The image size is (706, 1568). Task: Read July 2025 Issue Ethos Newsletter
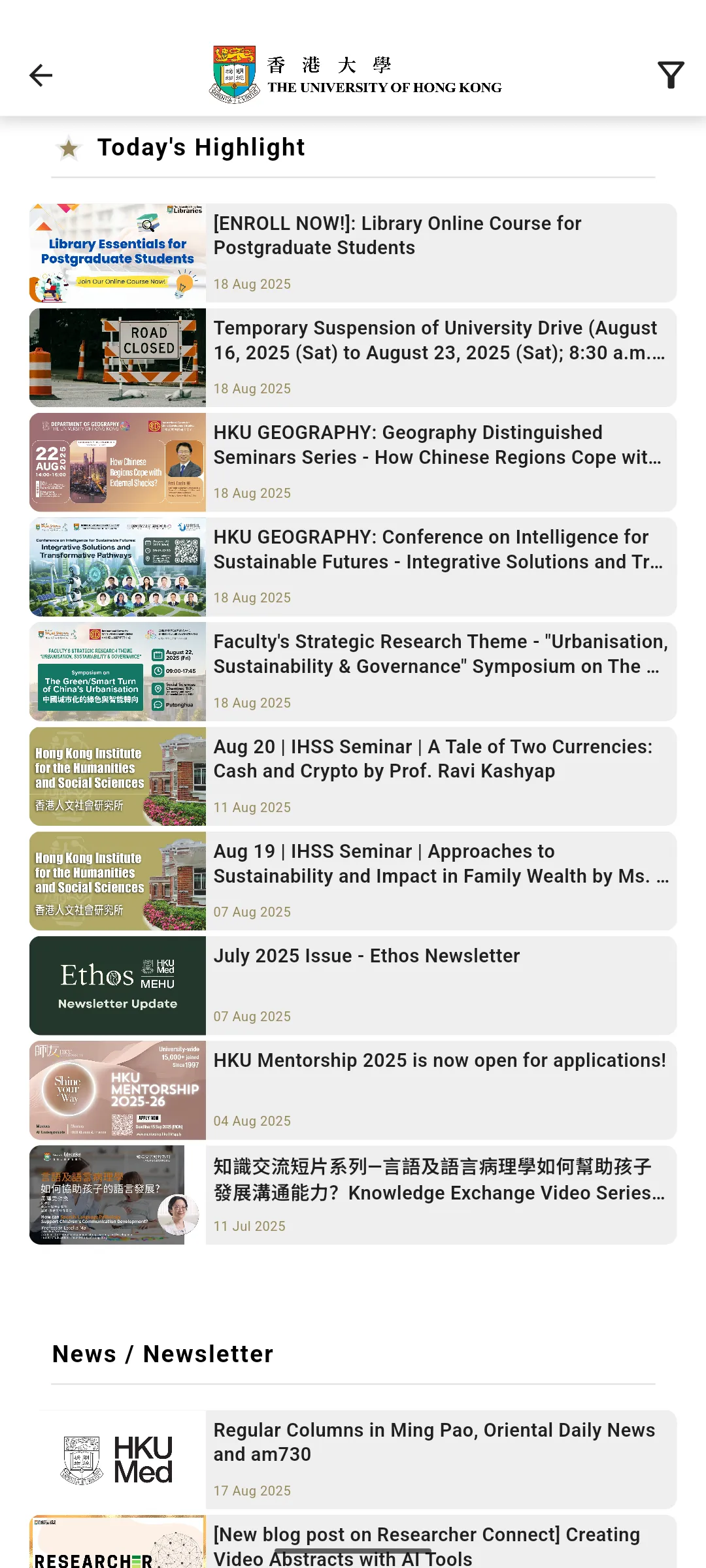pos(353,985)
